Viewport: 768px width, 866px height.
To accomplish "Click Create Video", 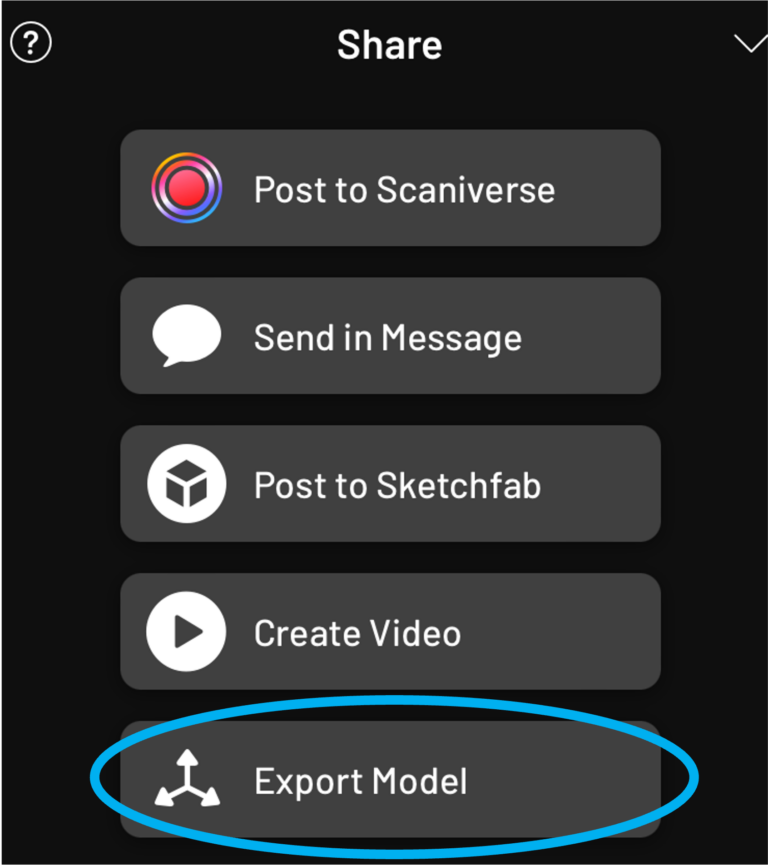I will pyautogui.click(x=389, y=632).
